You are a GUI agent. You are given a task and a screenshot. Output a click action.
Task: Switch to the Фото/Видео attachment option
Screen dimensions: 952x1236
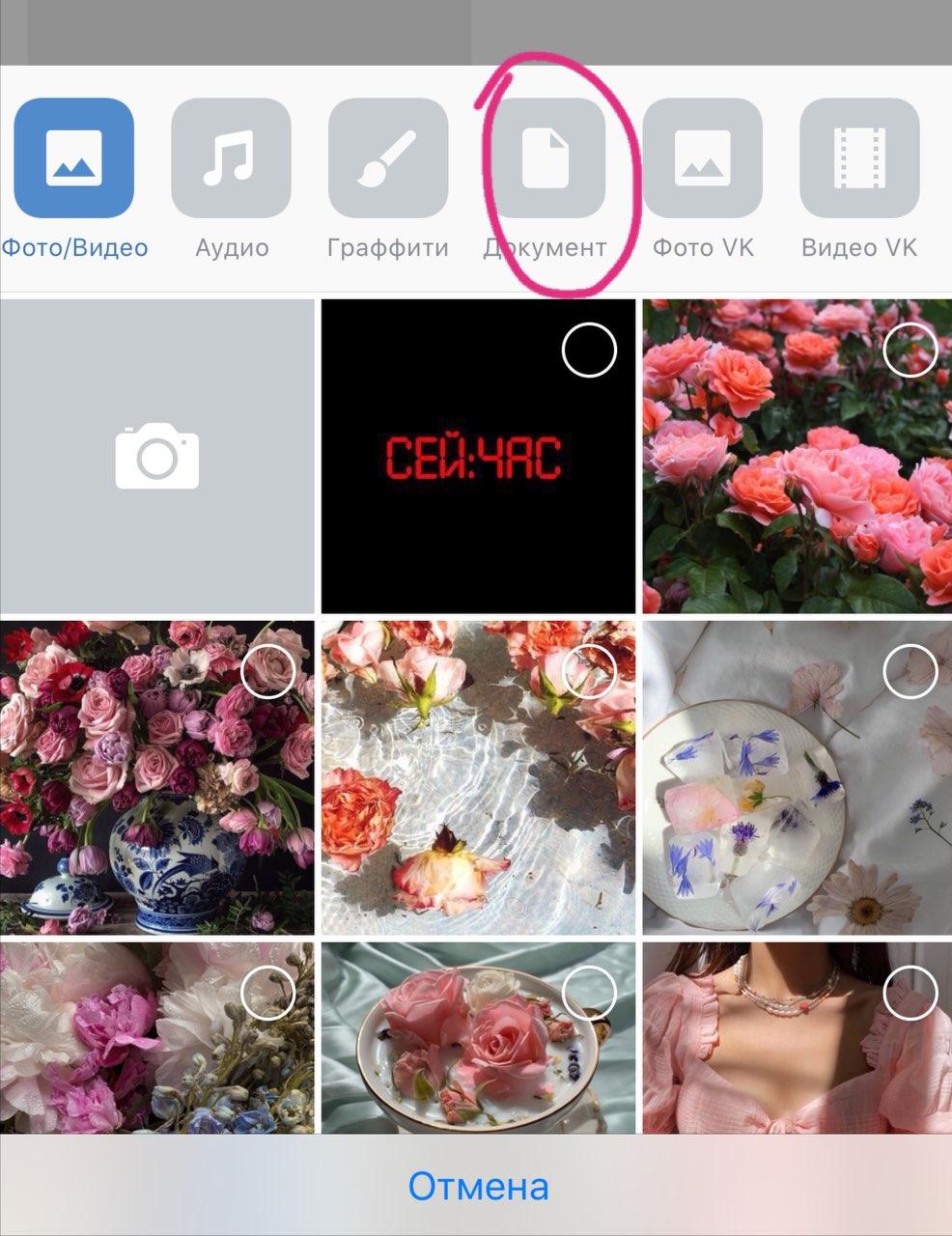coord(73,158)
